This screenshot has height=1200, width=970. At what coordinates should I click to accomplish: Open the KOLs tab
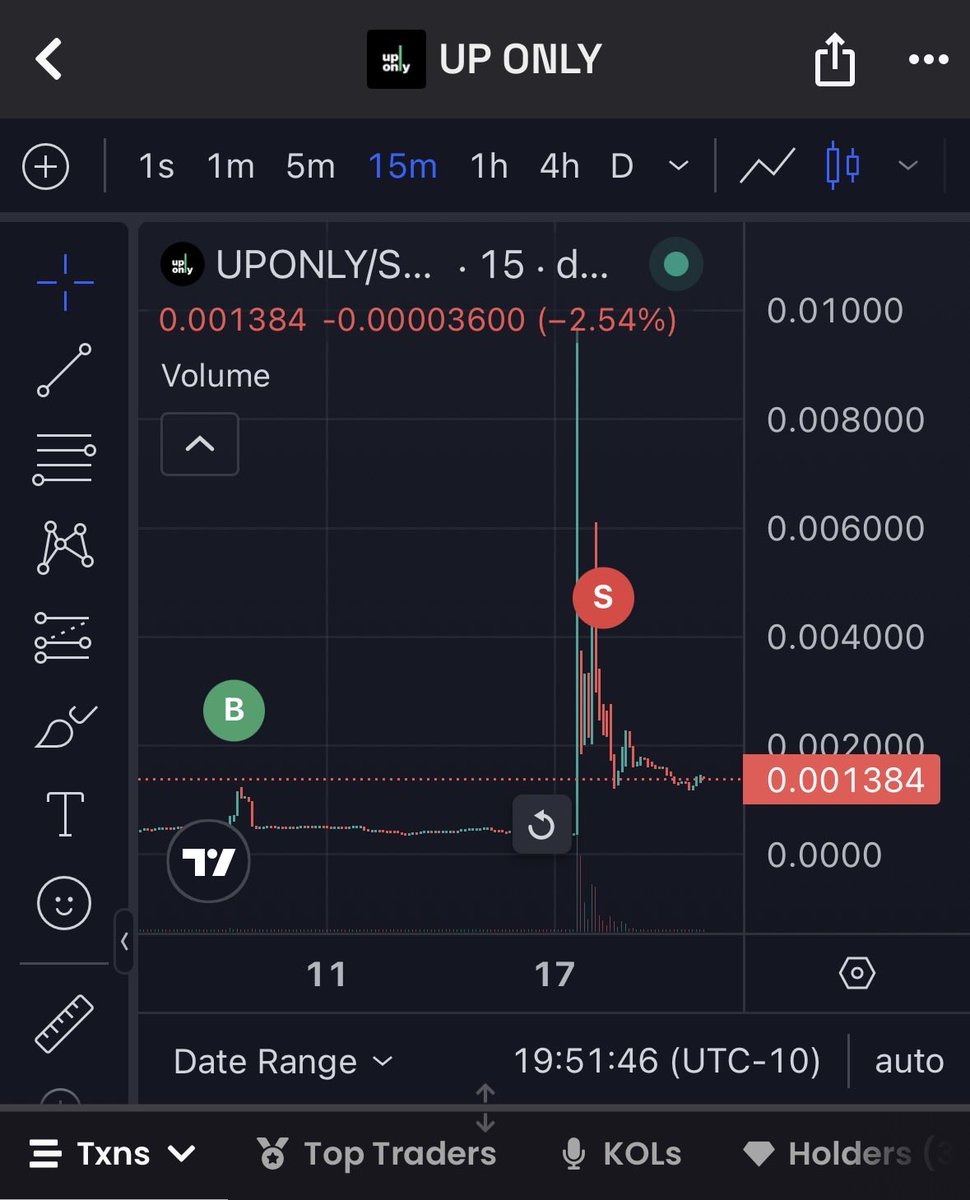tap(622, 1154)
